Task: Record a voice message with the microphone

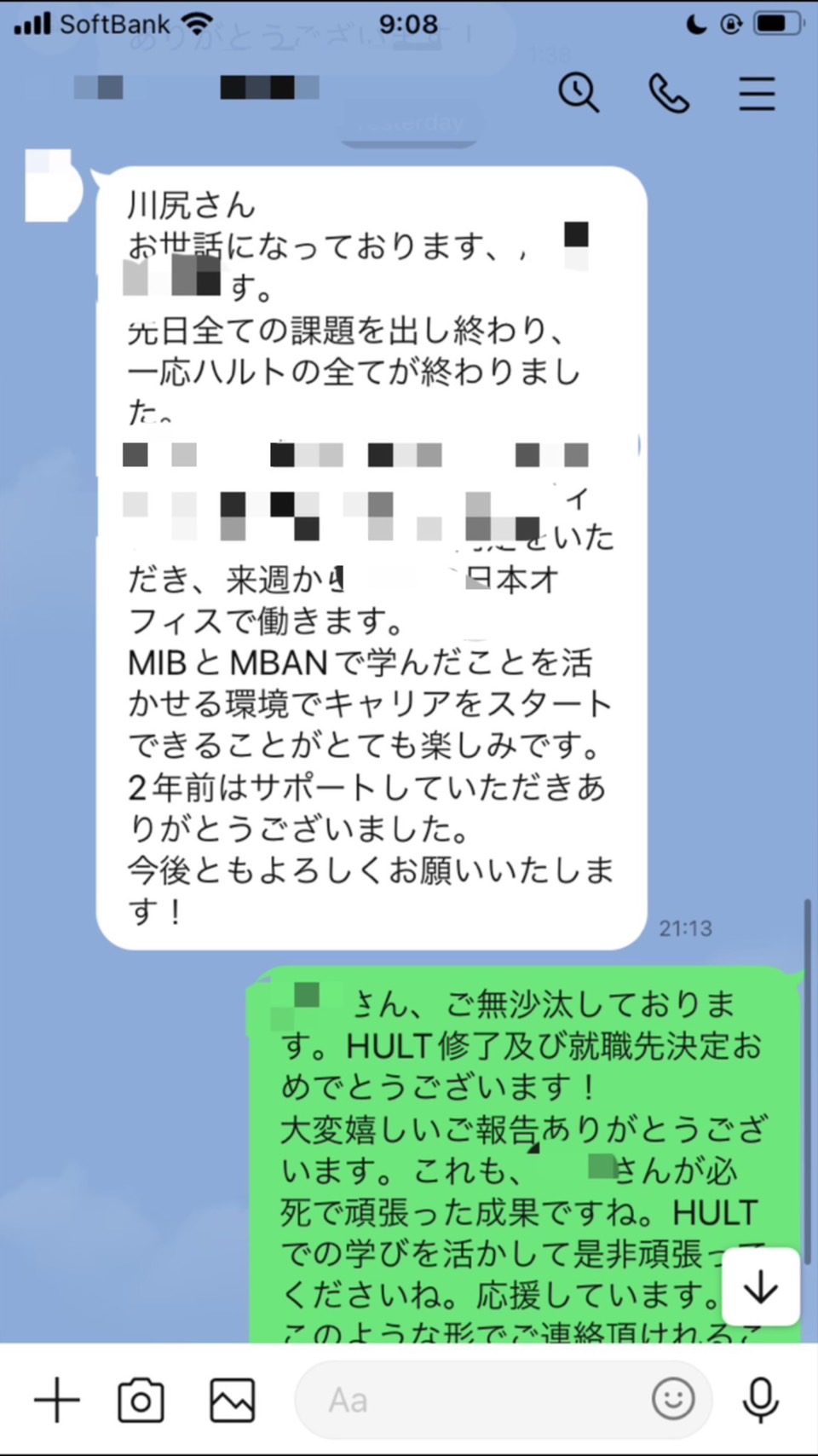Action: (x=760, y=1400)
